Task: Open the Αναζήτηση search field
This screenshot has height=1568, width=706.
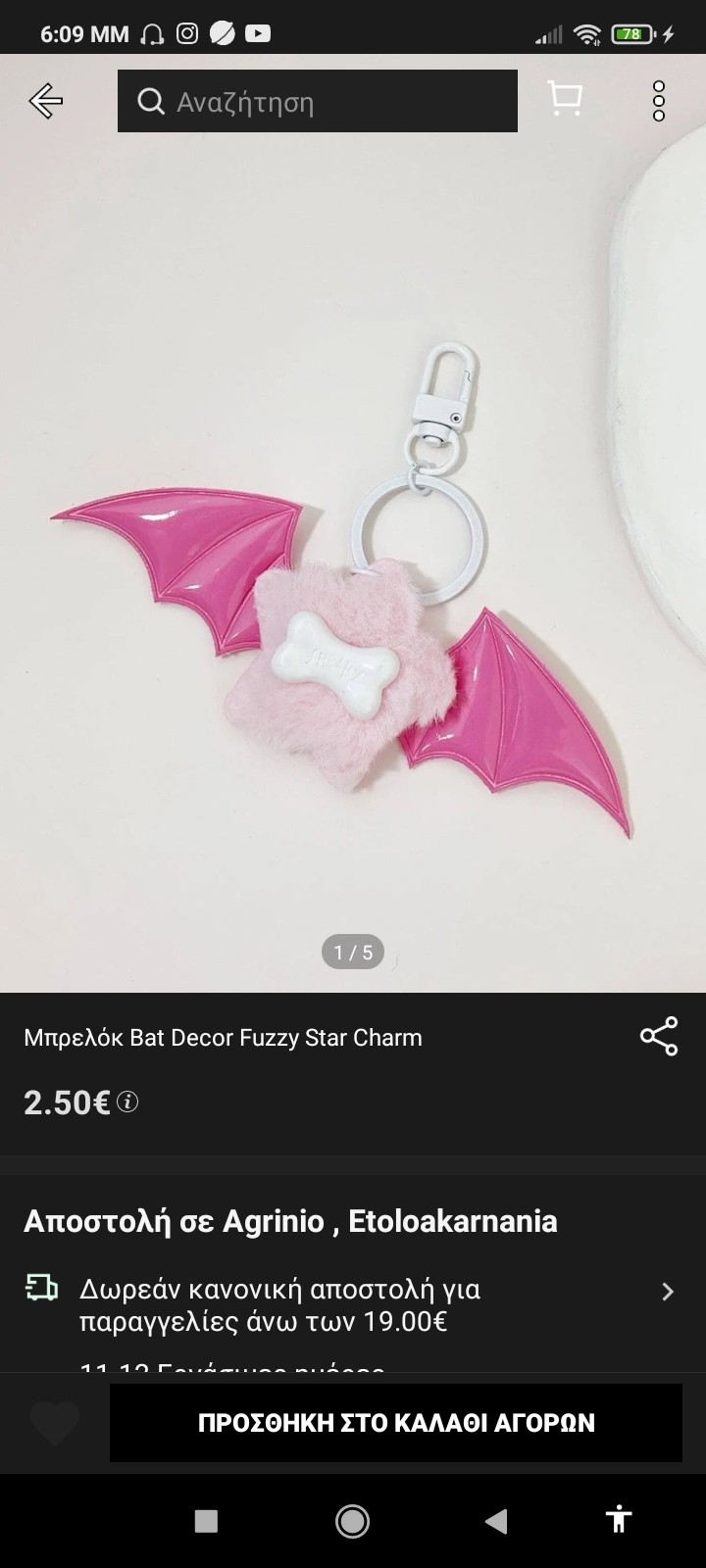Action: [317, 101]
